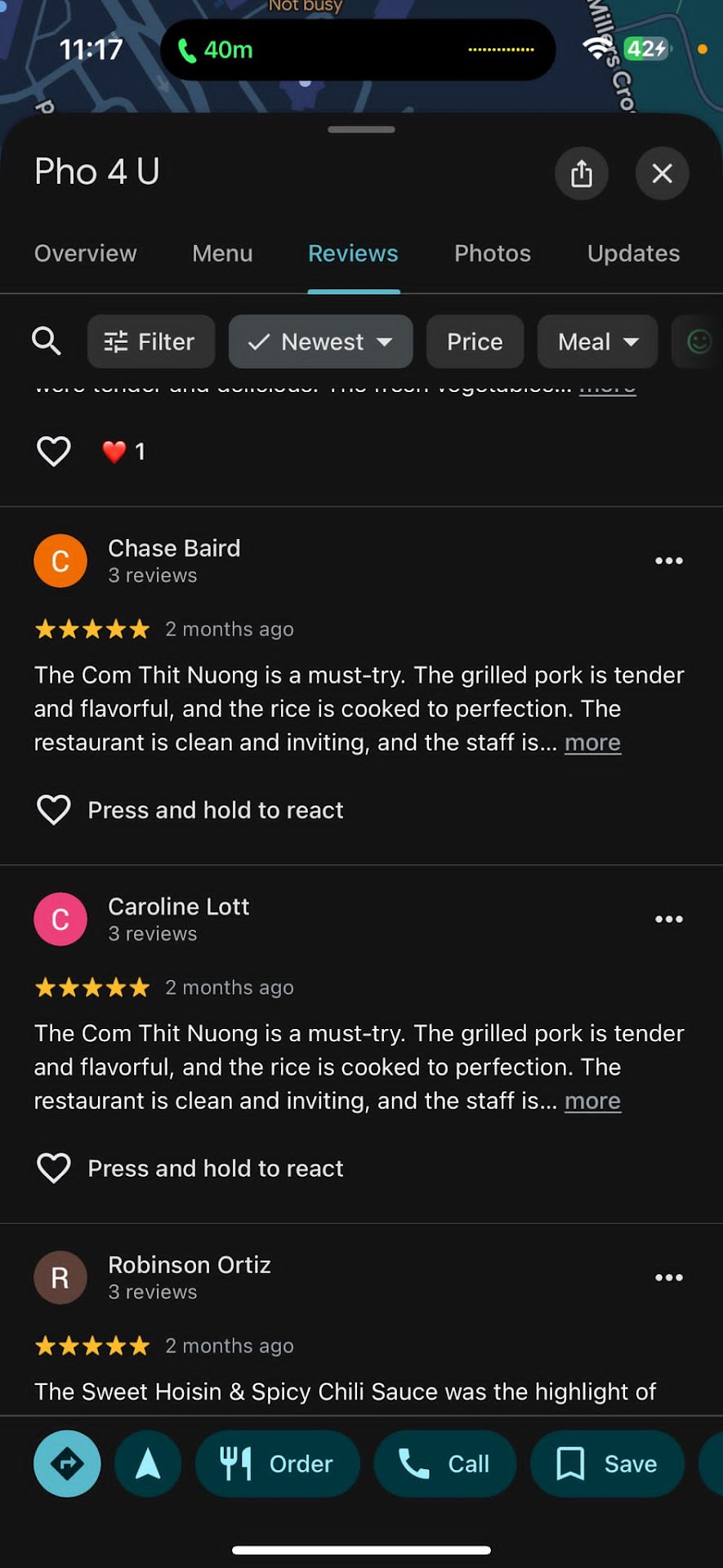Get directions with the turn-arrow button
This screenshot has width=723, height=1568.
67,1463
